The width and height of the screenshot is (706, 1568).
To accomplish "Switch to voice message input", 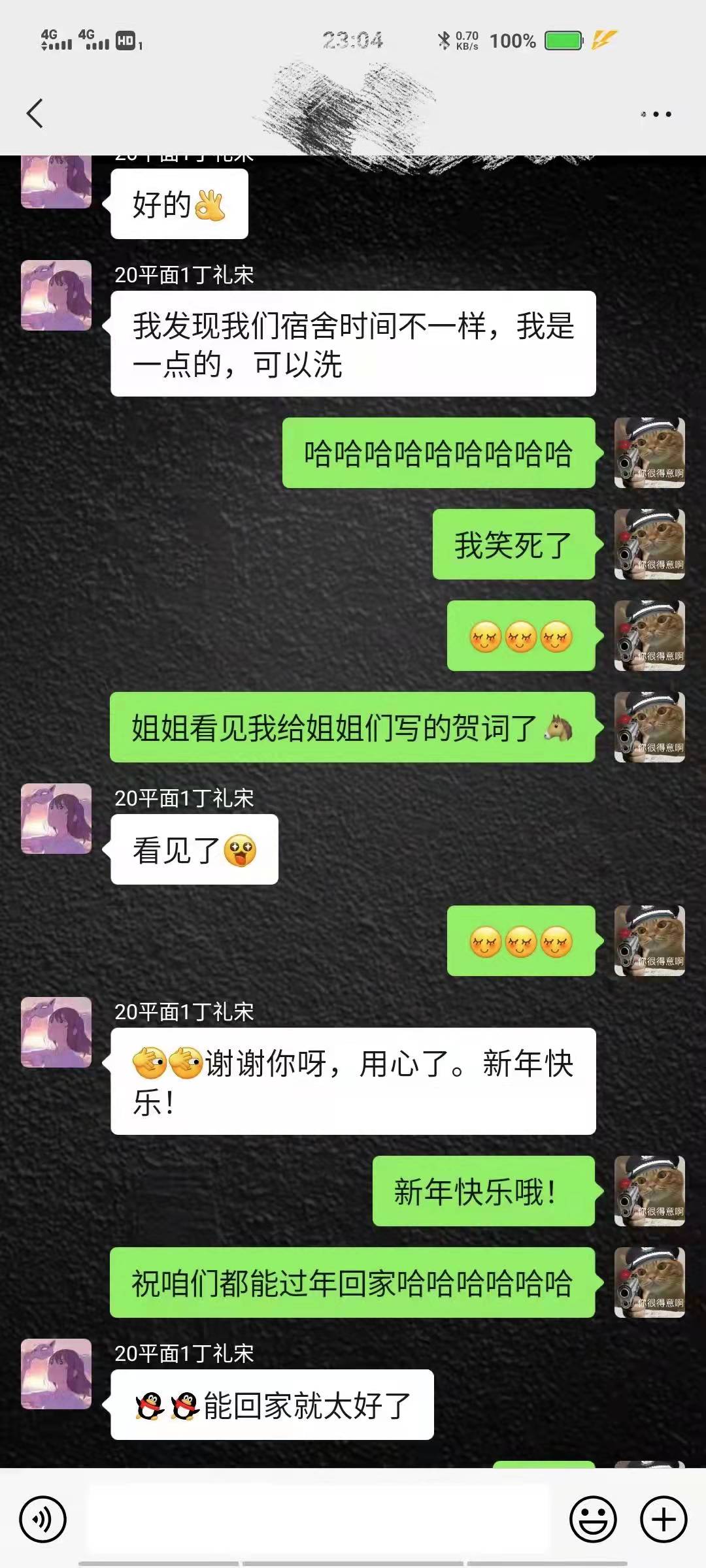I will coord(43,1519).
